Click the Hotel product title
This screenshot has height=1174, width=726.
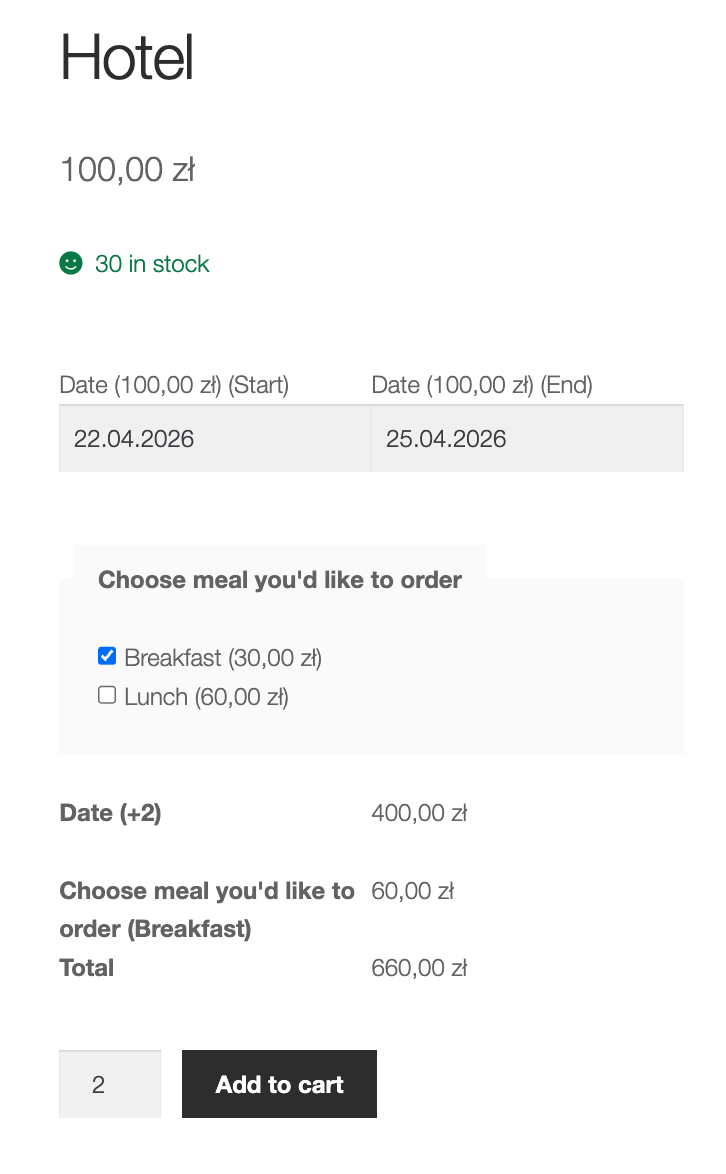(125, 57)
